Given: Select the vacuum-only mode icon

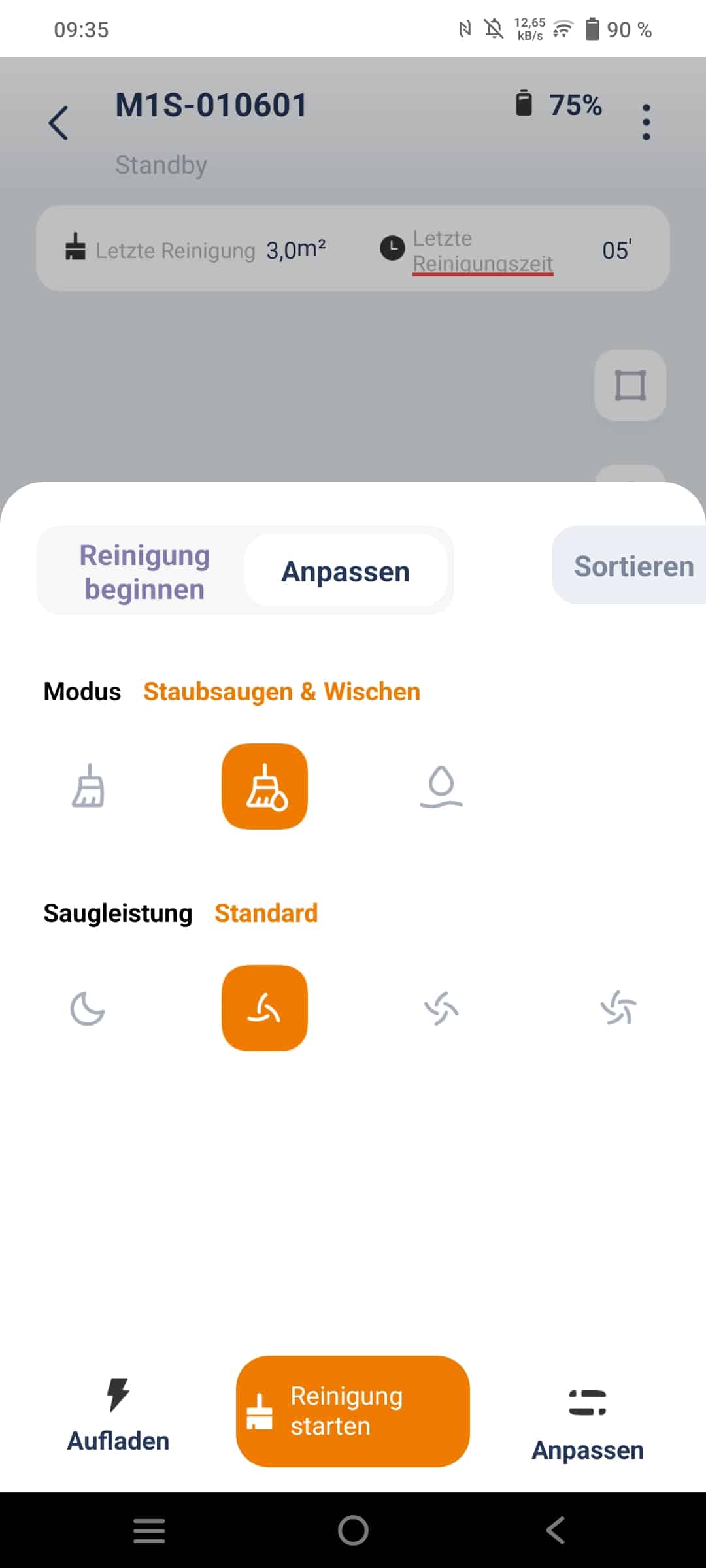Looking at the screenshot, I should [x=88, y=786].
